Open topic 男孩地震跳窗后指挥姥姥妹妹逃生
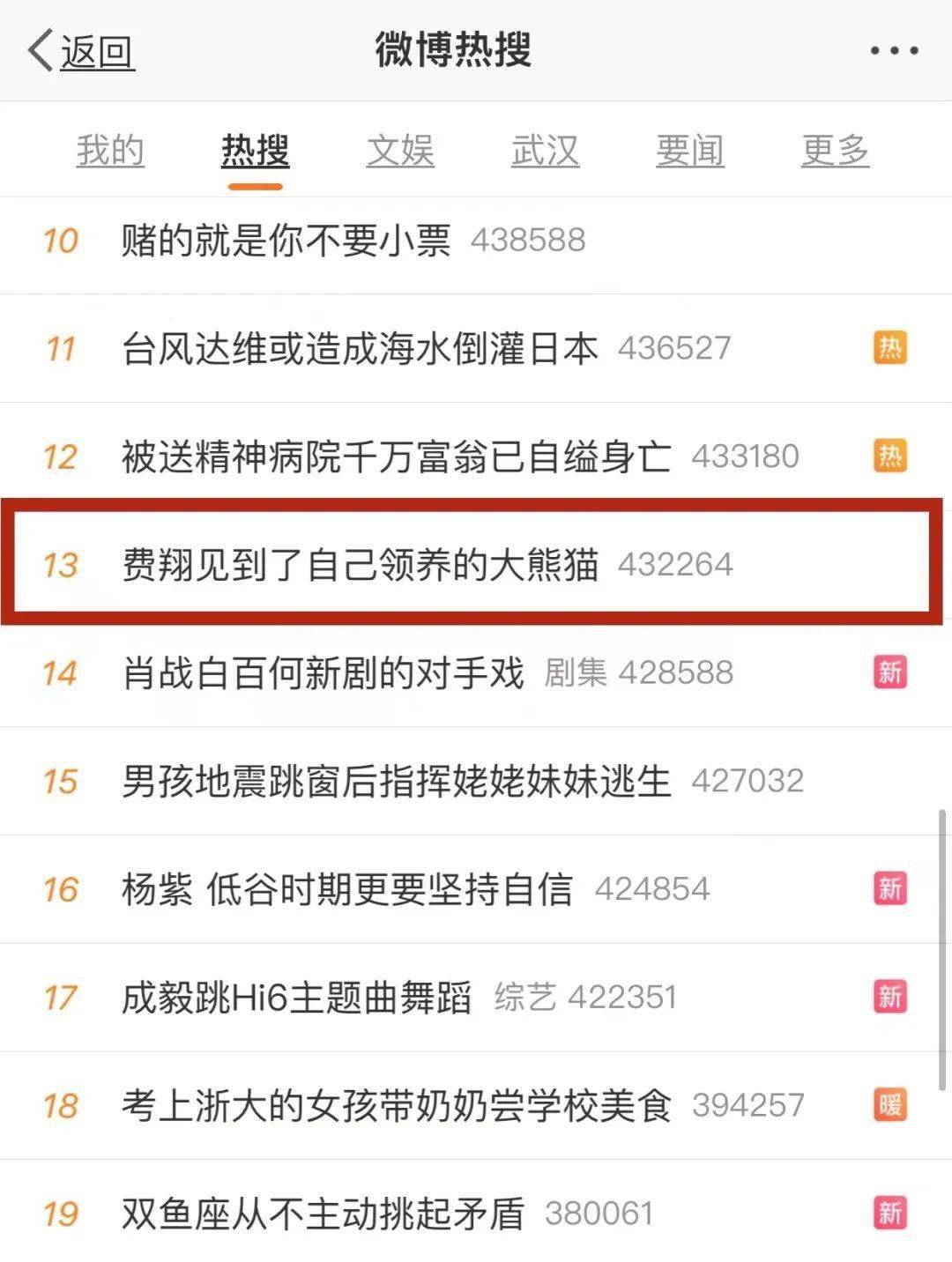Viewport: 952px width, 1262px height. click(x=397, y=782)
